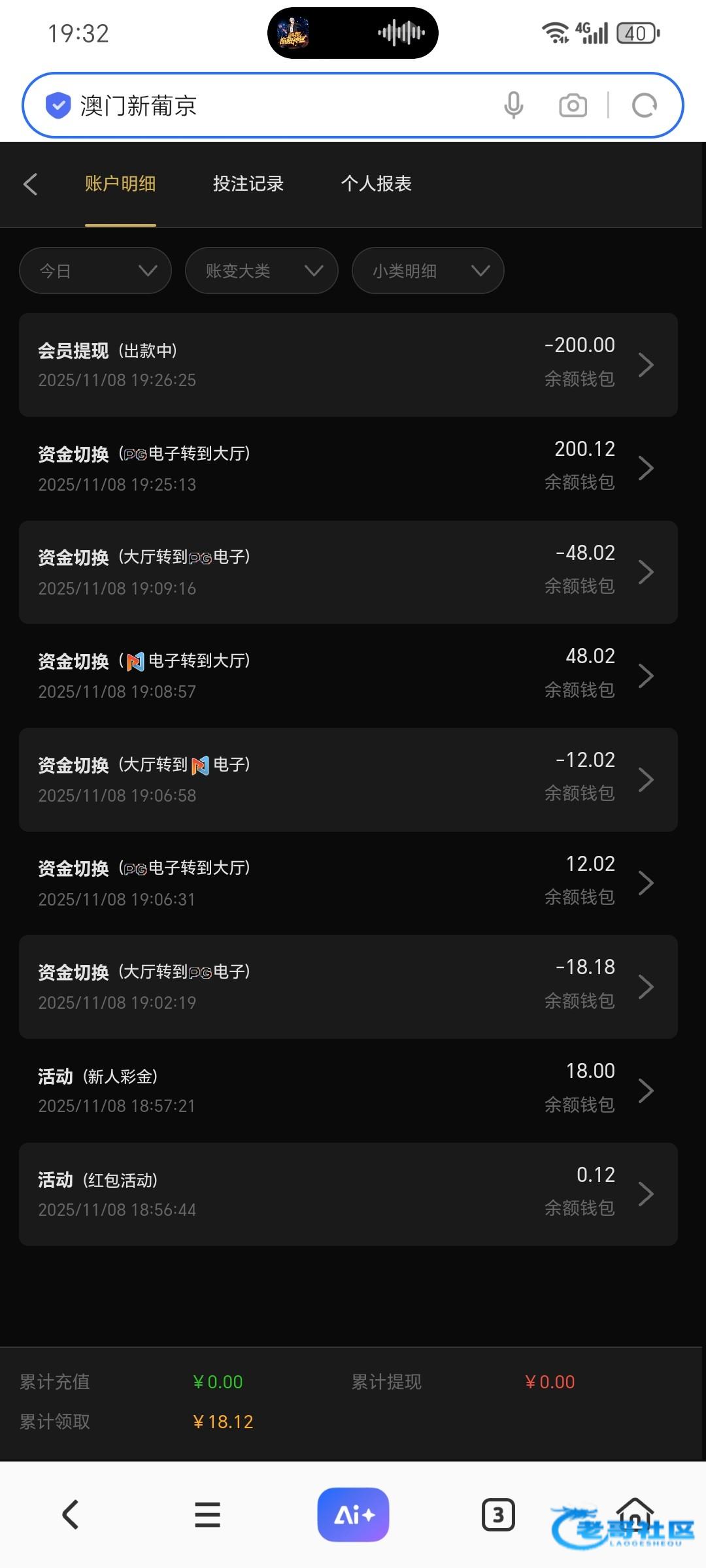Open the 红包活动 0.12 record

click(348, 1194)
